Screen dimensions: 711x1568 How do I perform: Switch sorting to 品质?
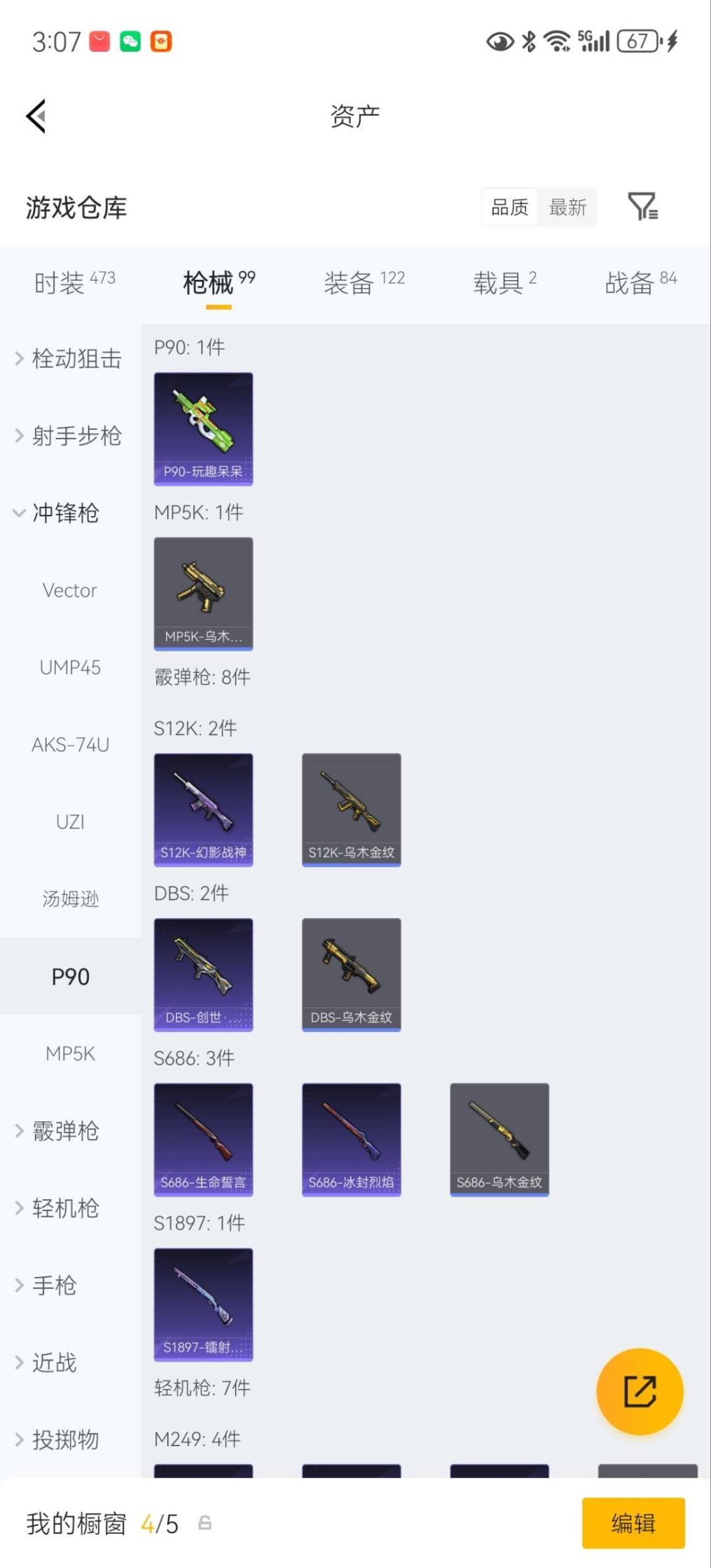tap(508, 207)
